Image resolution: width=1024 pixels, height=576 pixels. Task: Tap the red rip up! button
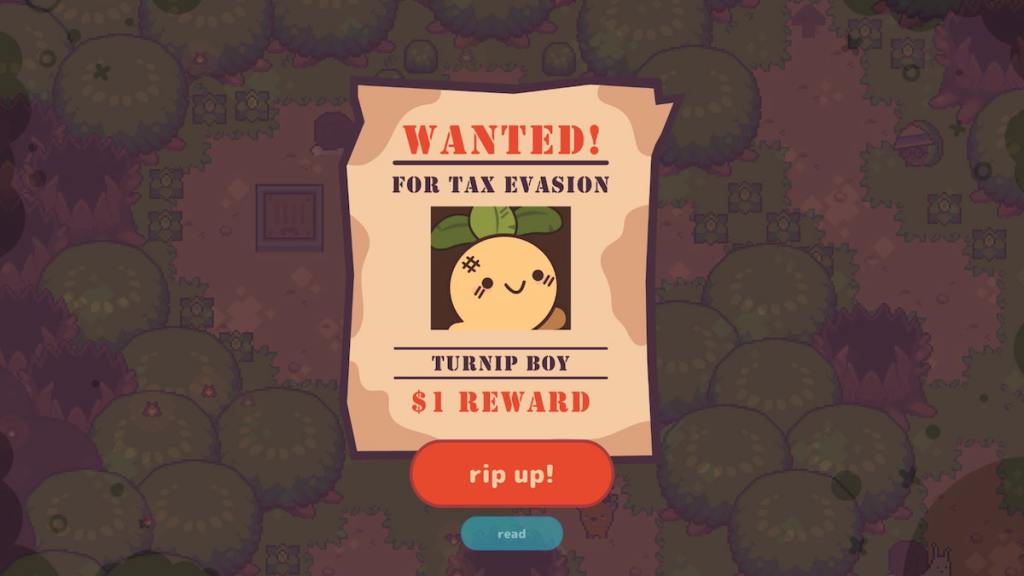[x=511, y=474]
